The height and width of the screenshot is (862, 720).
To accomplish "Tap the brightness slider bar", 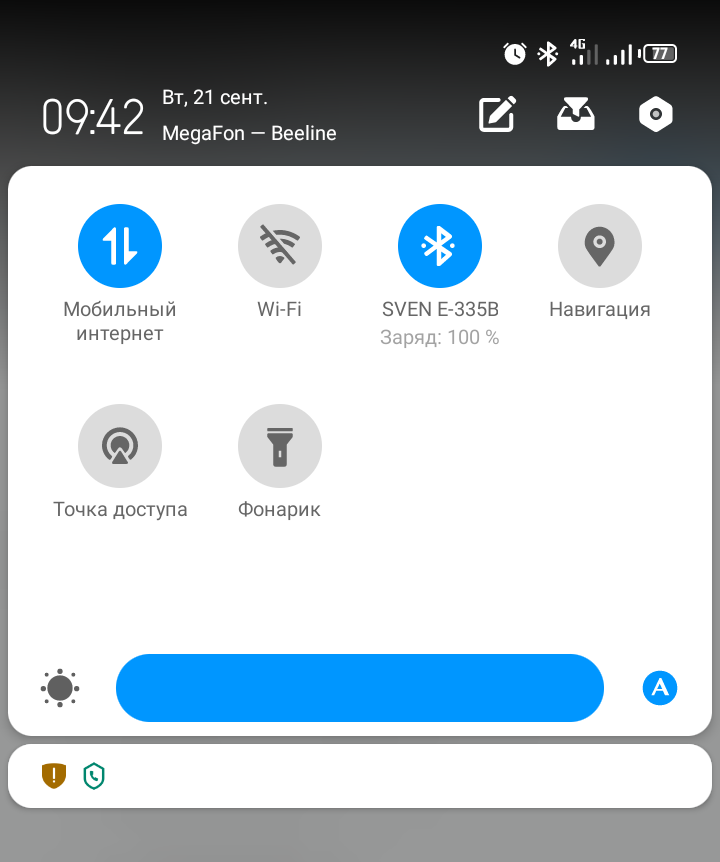I will [360, 688].
